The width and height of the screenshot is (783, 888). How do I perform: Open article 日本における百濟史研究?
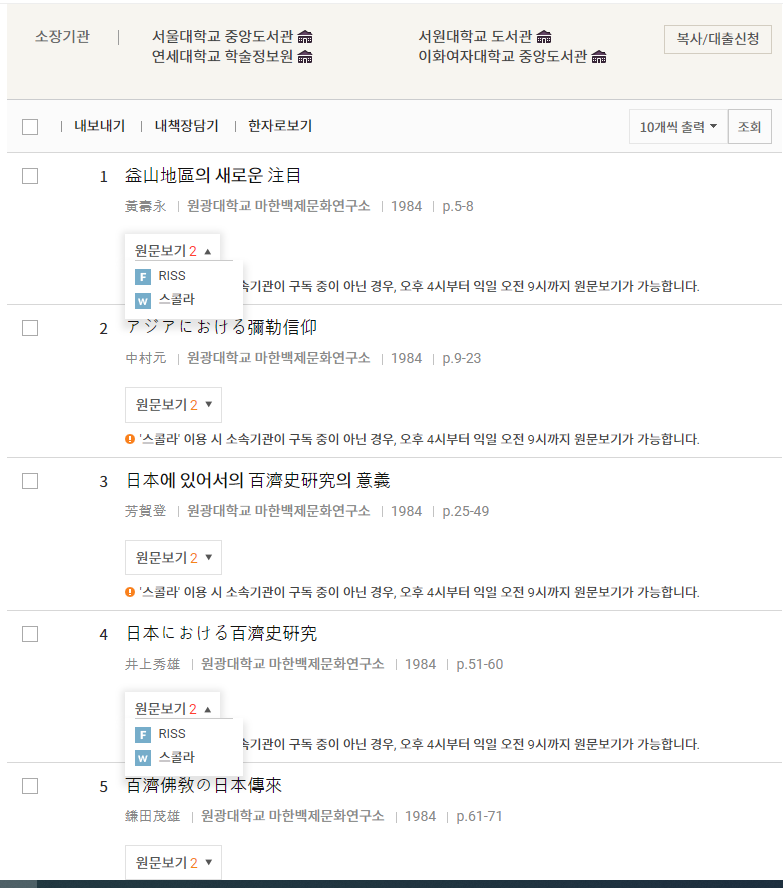click(222, 634)
